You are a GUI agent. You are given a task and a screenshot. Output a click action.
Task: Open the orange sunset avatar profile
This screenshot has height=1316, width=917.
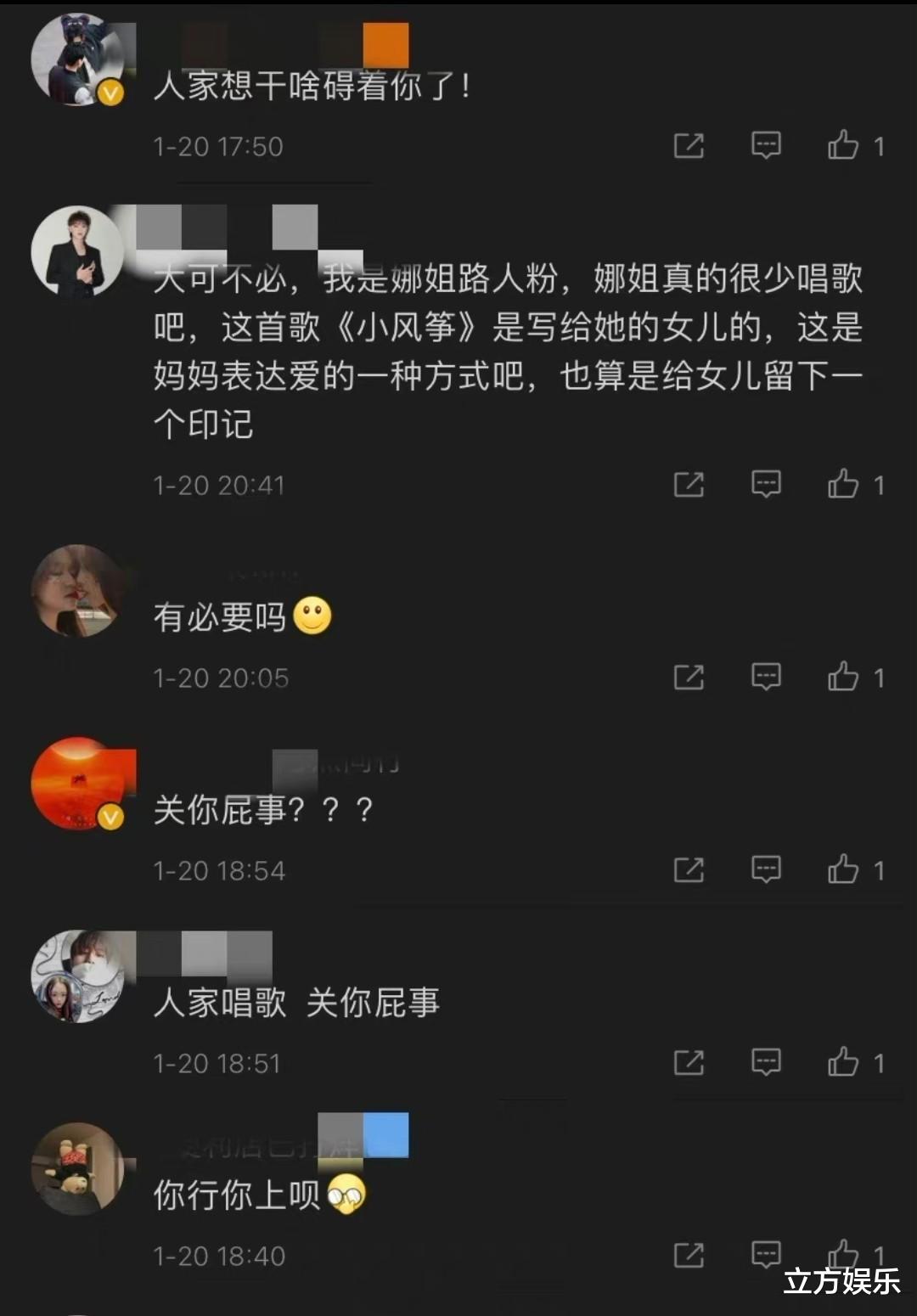[x=79, y=785]
